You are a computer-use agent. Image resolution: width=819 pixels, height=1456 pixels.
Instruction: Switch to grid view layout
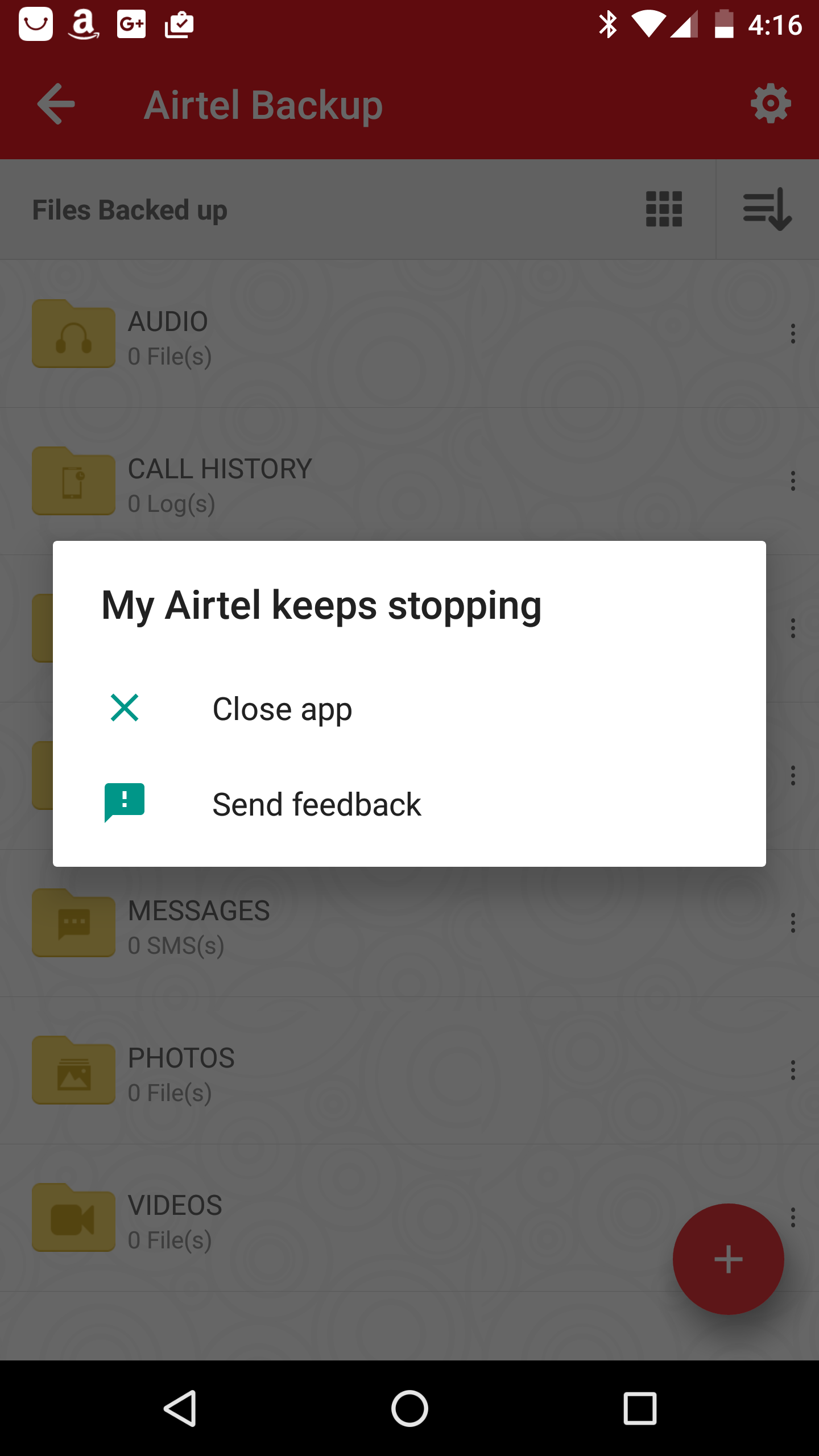click(x=664, y=209)
